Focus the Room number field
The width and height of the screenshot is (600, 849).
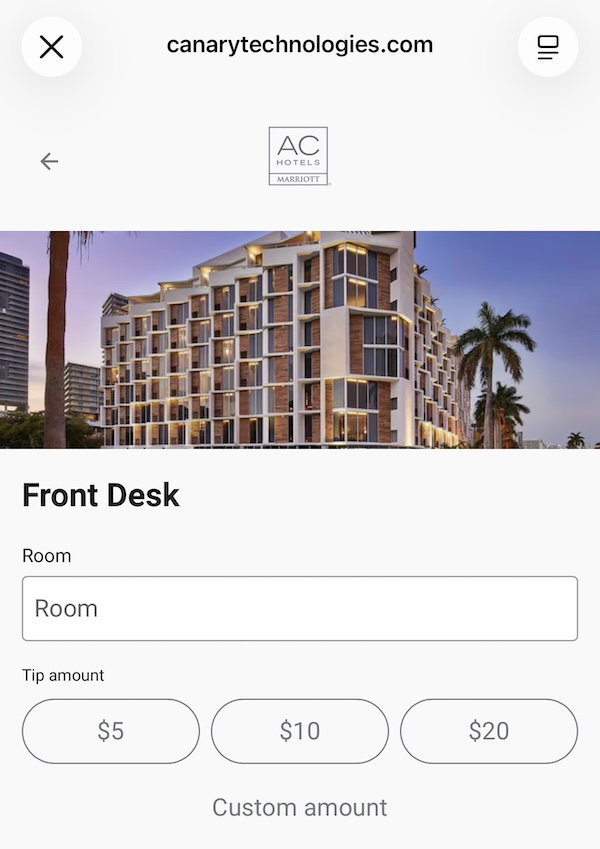(300, 608)
